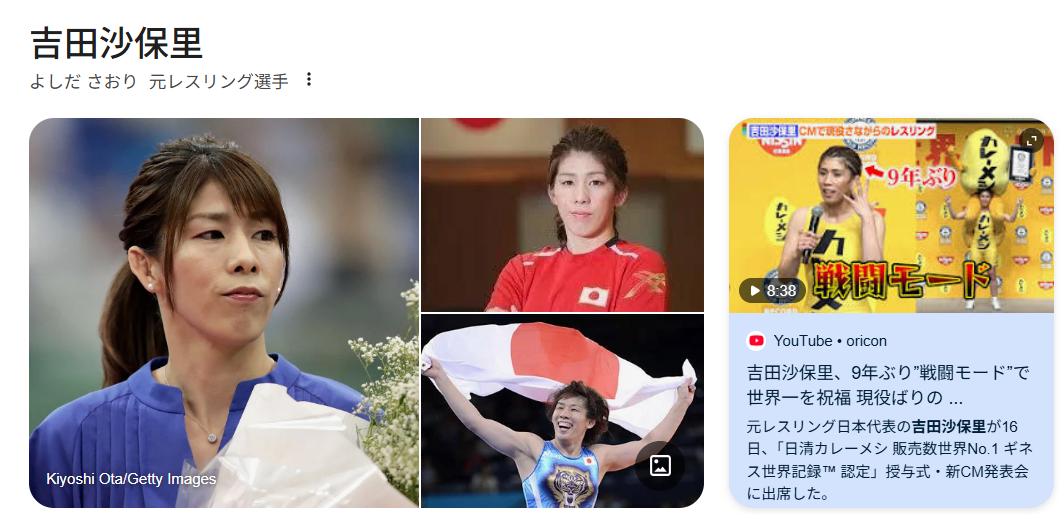Viewport: 1060px width, 514px height.
Task: Open the overflow menu beside 元レスリング選手
Action: [x=309, y=80]
